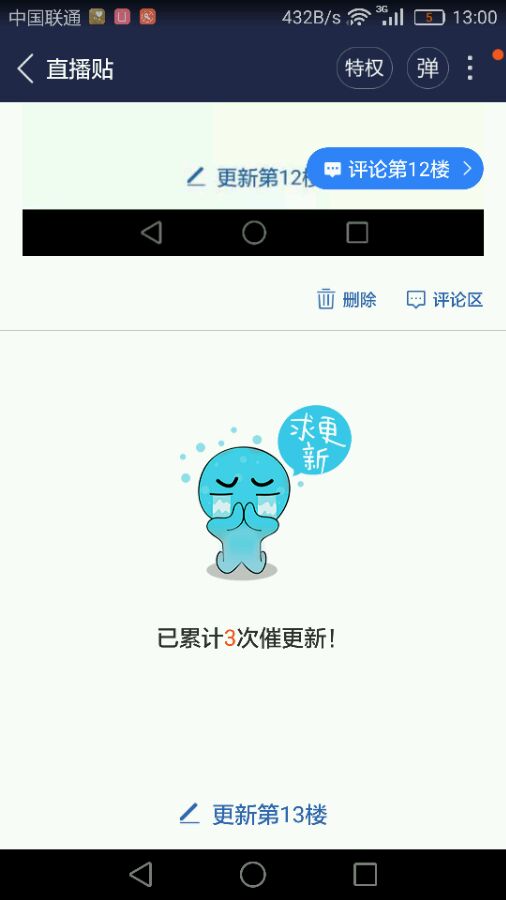Toggle the 弹 danmaku button
506x900 pixels.
coord(427,68)
